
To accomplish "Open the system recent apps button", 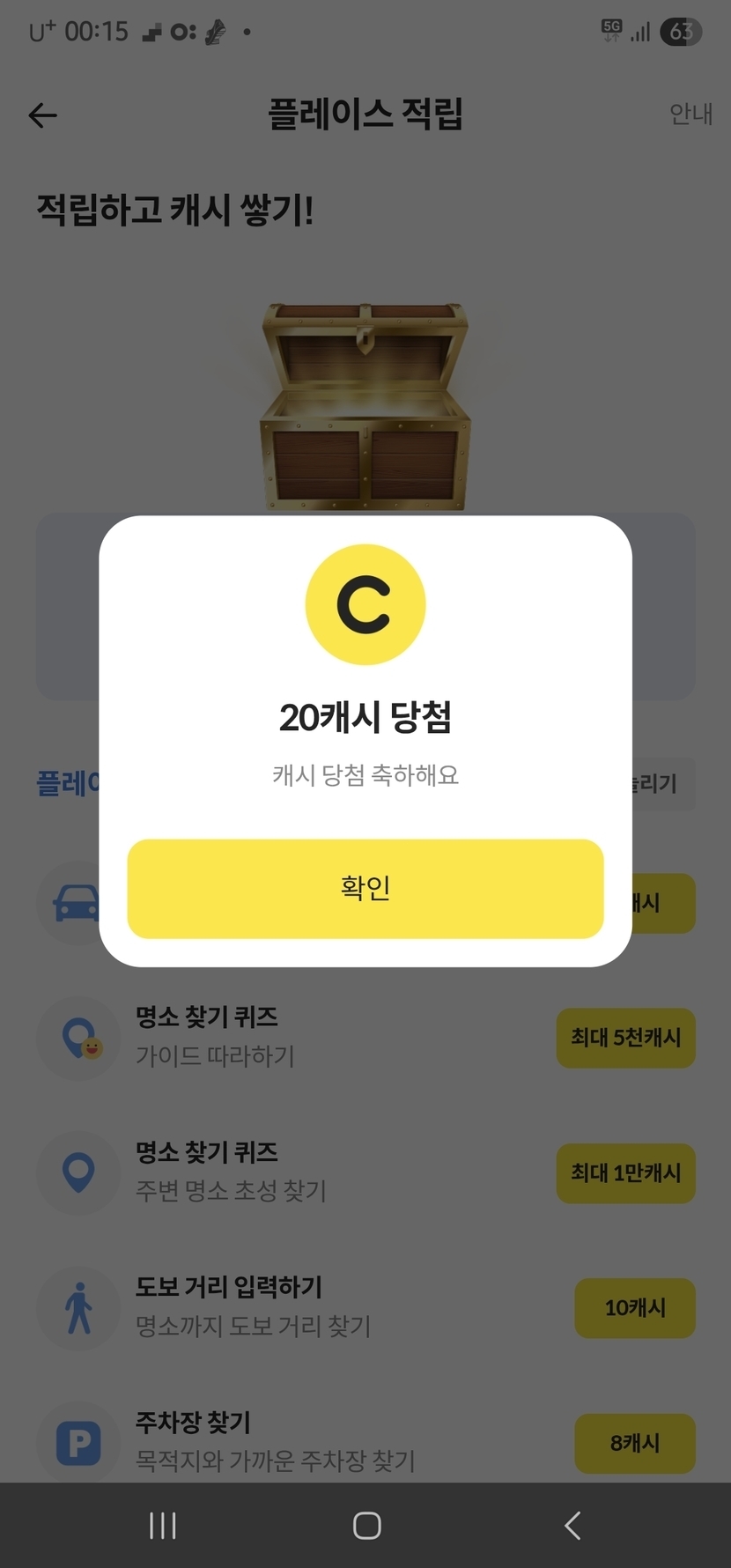I will [x=163, y=1525].
